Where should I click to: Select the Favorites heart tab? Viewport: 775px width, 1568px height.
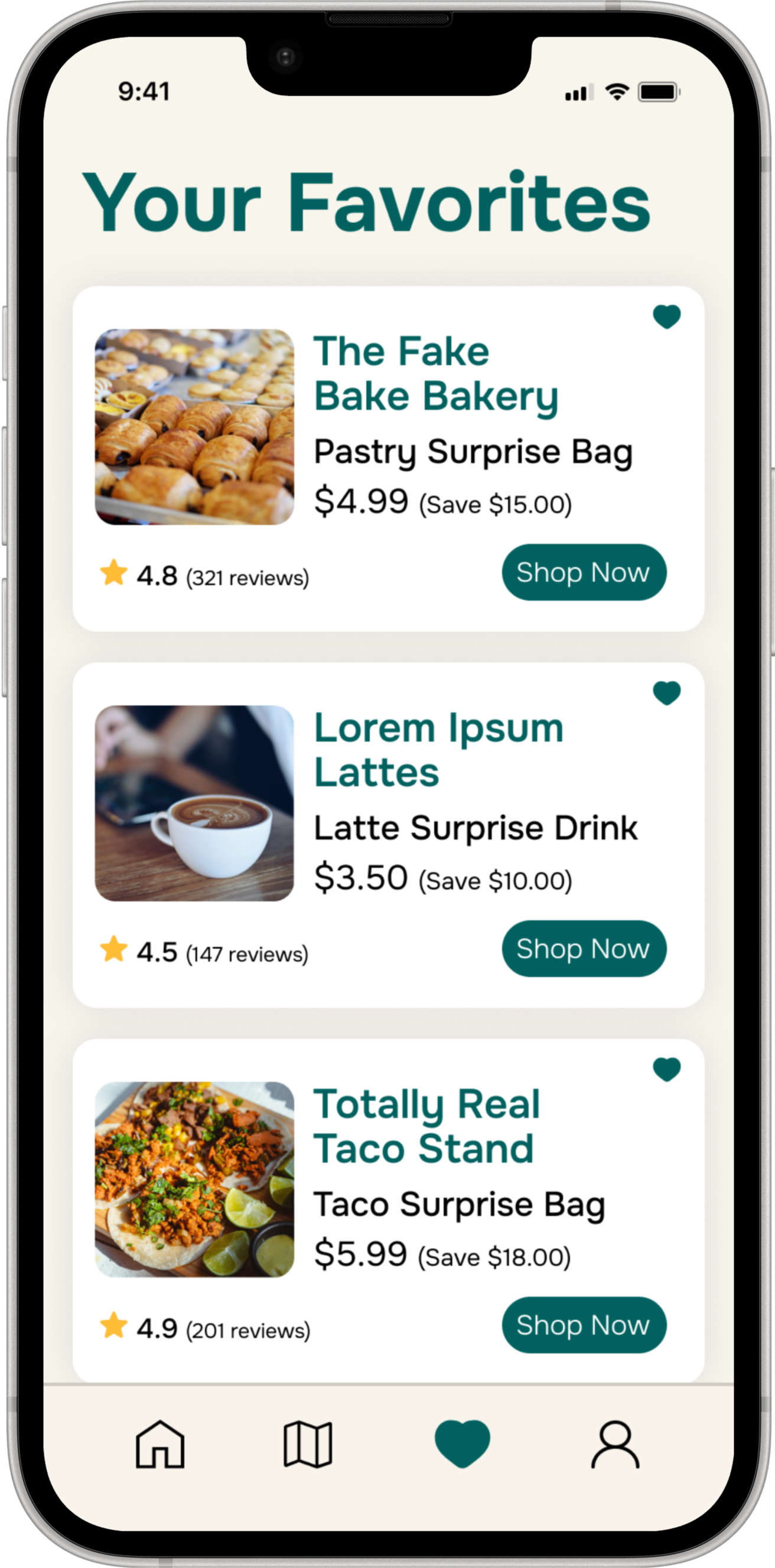463,1444
